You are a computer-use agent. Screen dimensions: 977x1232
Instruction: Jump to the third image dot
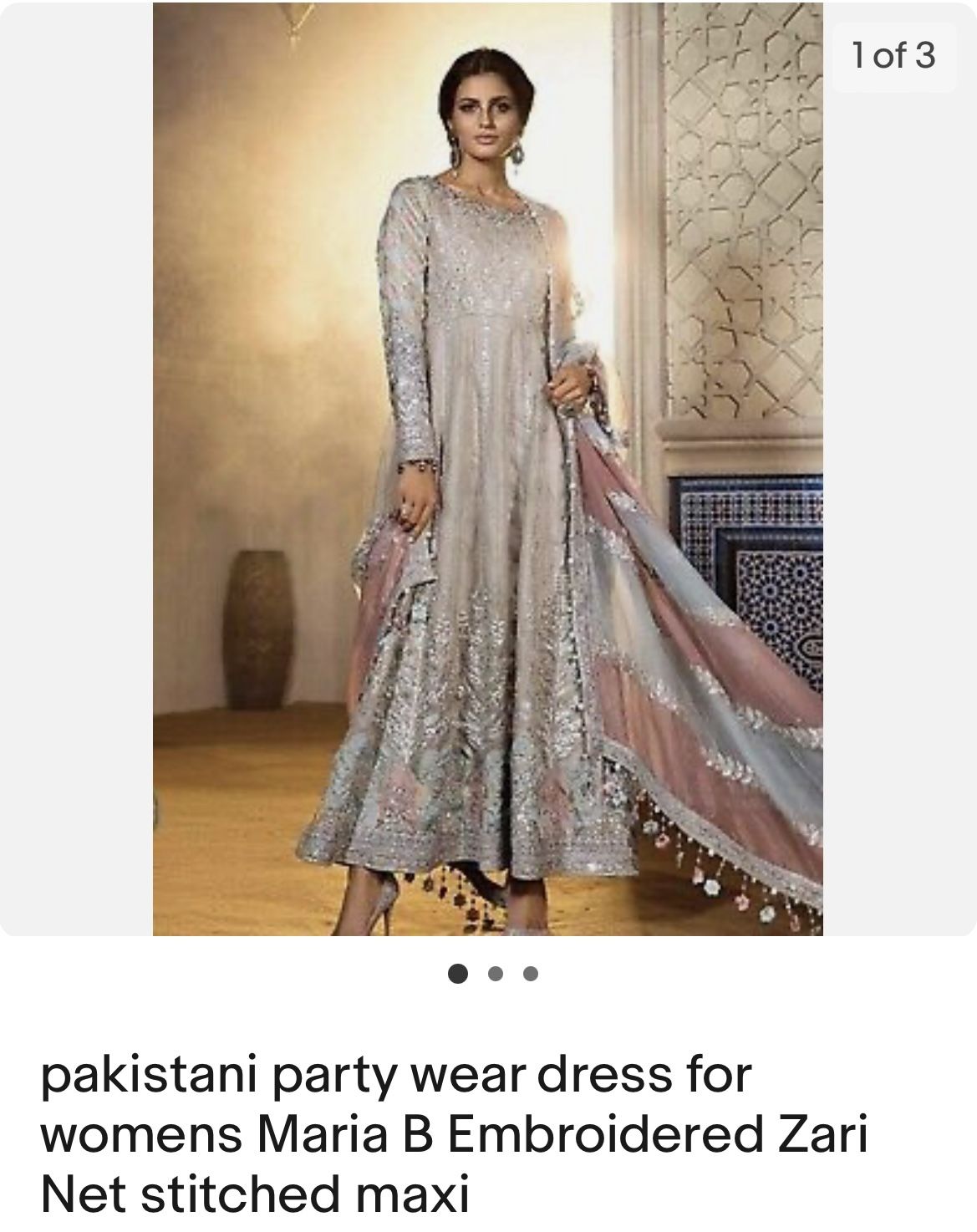(x=531, y=973)
